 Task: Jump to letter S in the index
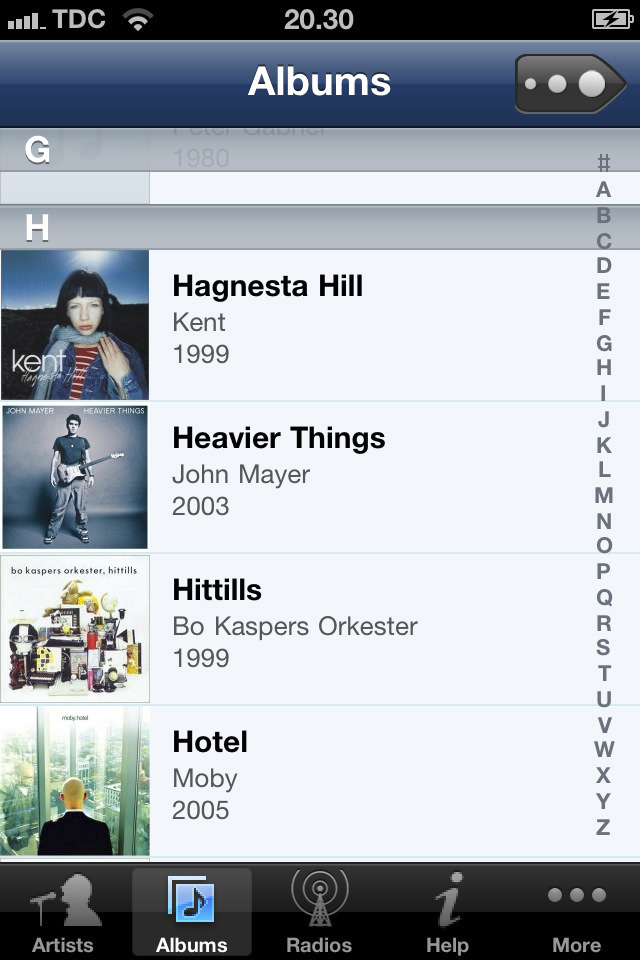pos(603,648)
